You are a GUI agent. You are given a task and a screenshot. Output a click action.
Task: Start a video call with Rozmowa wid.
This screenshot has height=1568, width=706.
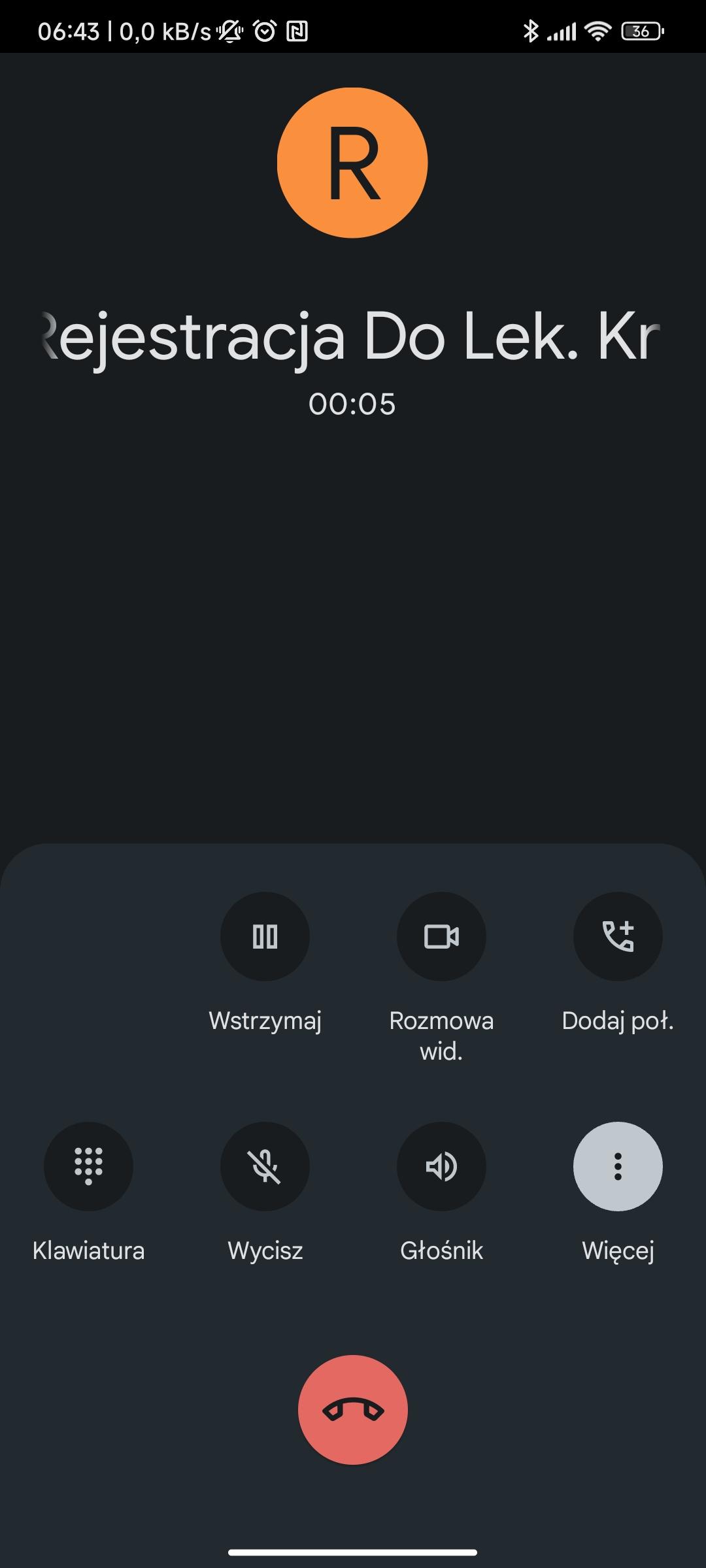pos(441,937)
